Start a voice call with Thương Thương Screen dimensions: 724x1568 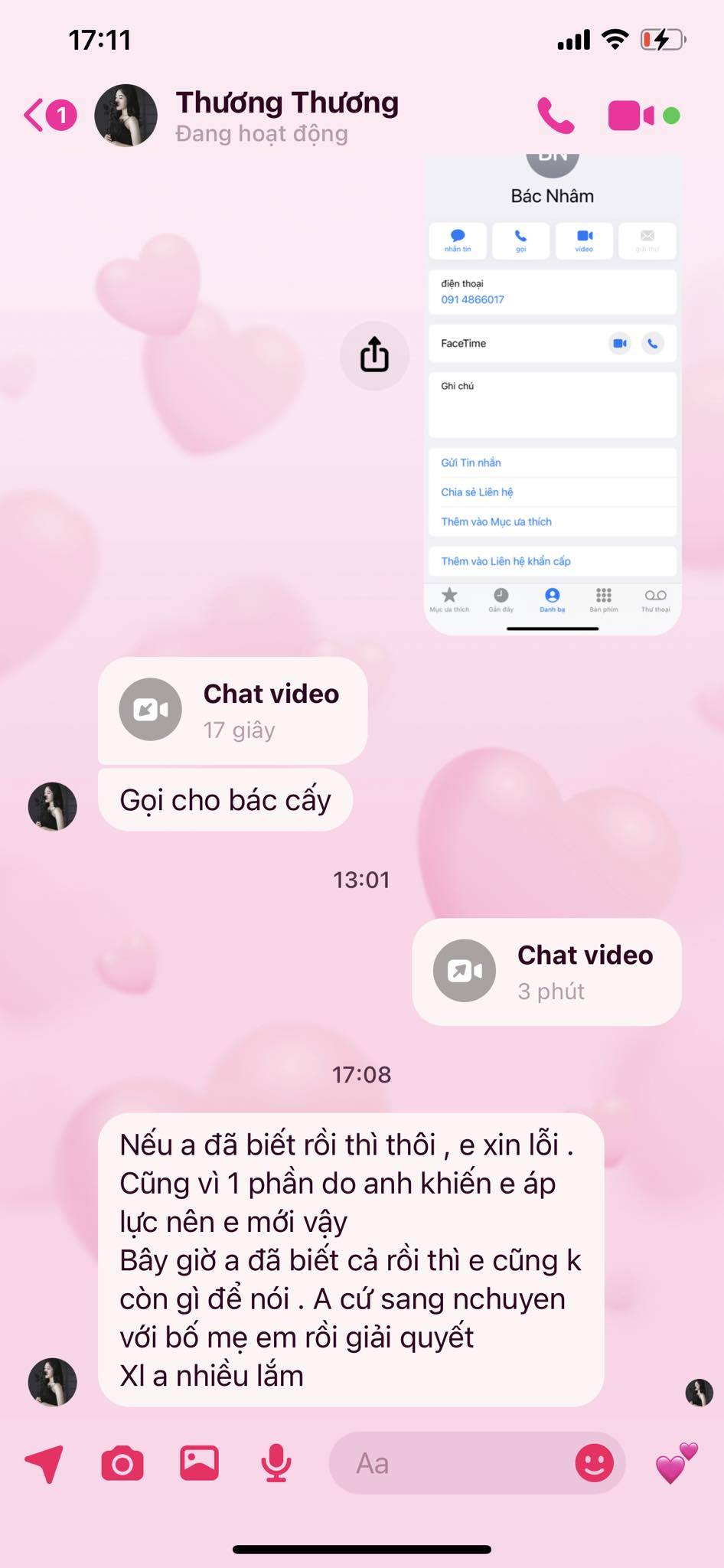555,116
